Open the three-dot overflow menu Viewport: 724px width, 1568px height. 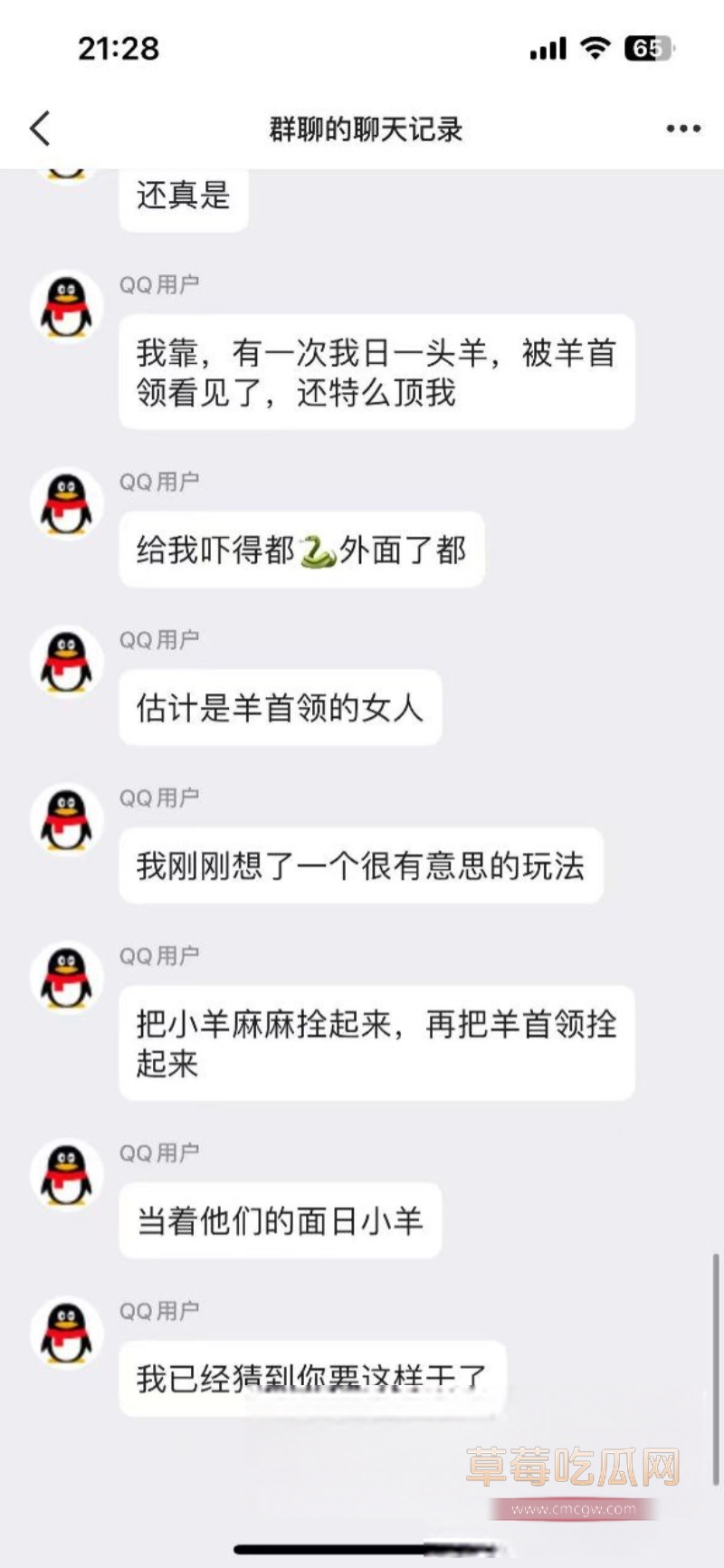(x=682, y=129)
